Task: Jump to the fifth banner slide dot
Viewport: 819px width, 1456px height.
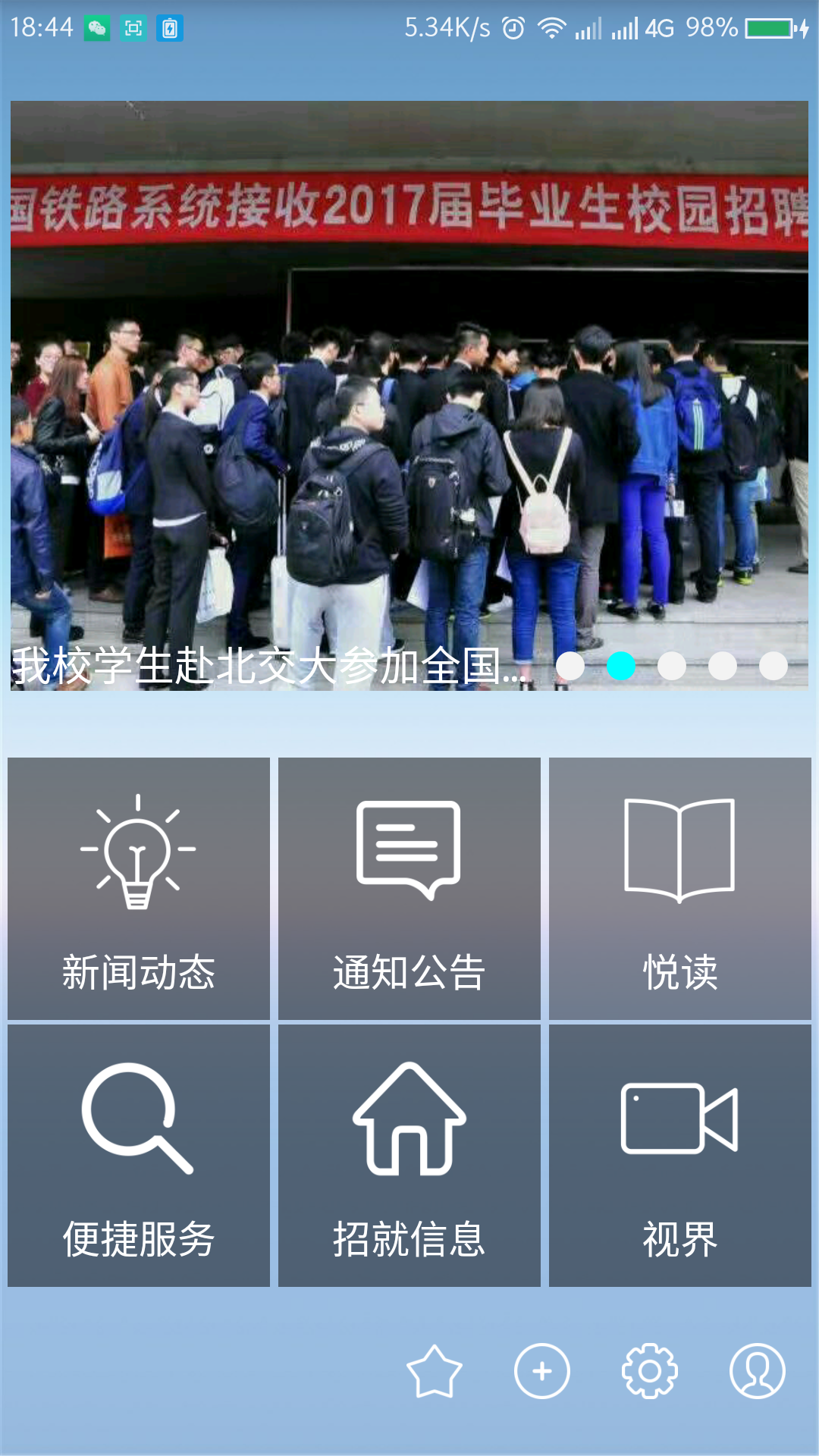Action: click(773, 667)
